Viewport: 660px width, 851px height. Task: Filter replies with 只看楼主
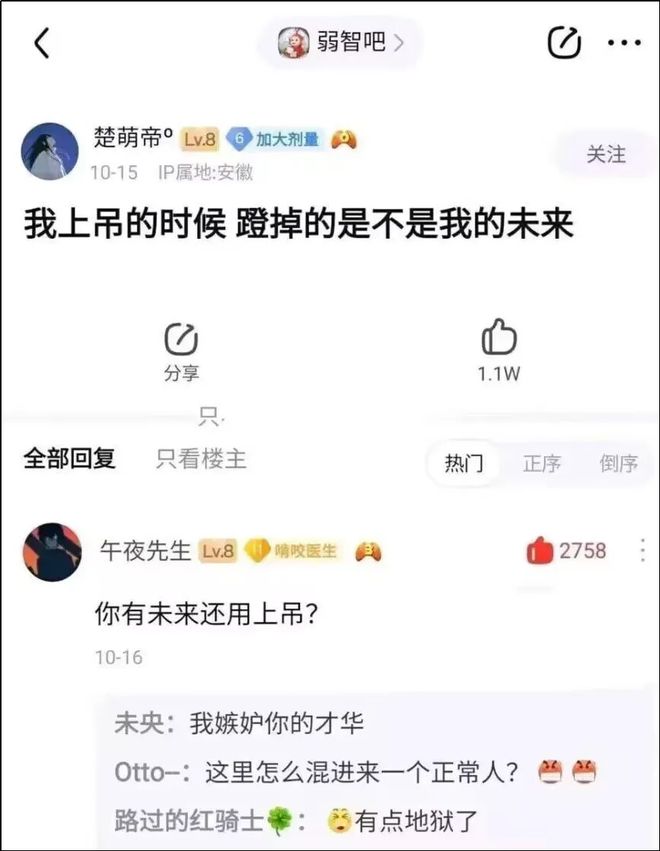tap(201, 459)
